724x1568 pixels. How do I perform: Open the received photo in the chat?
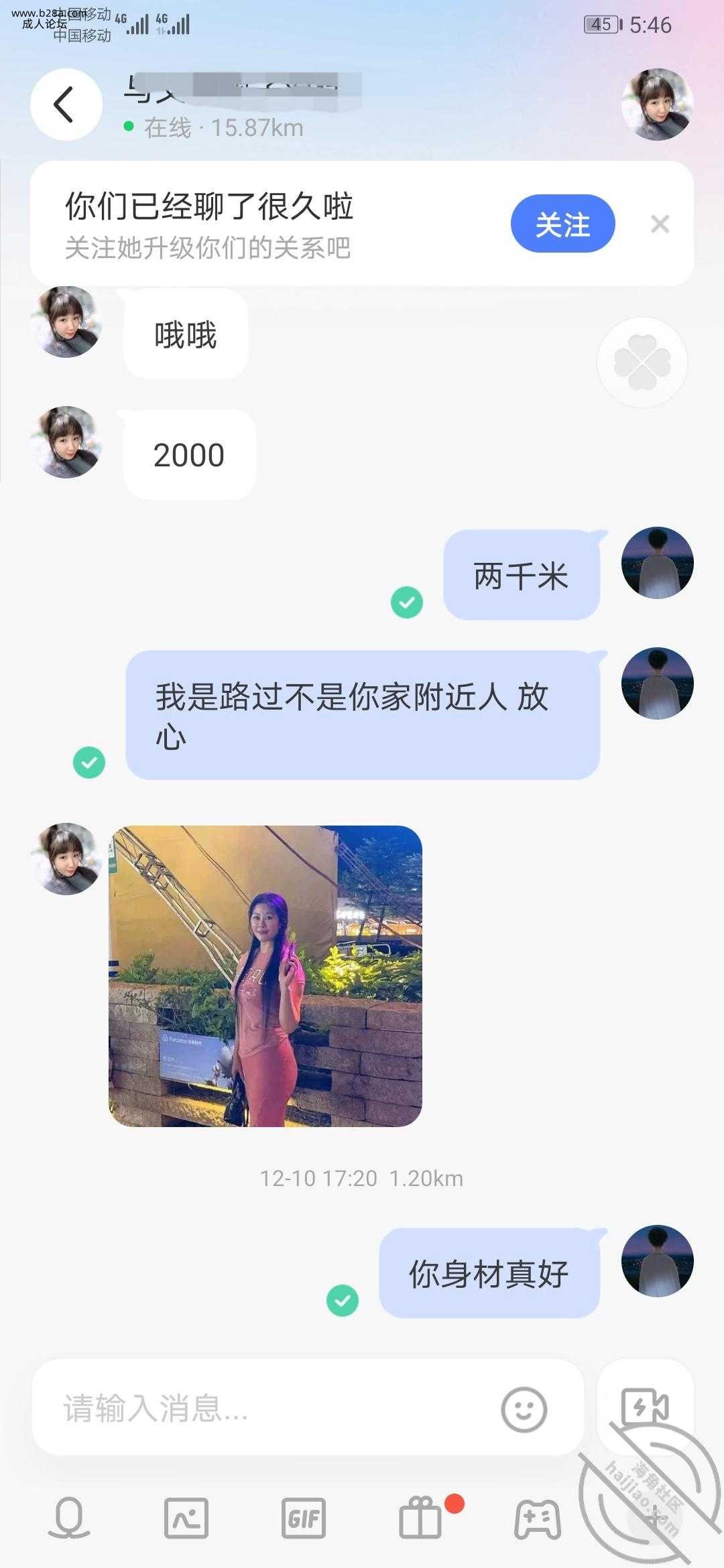265,976
